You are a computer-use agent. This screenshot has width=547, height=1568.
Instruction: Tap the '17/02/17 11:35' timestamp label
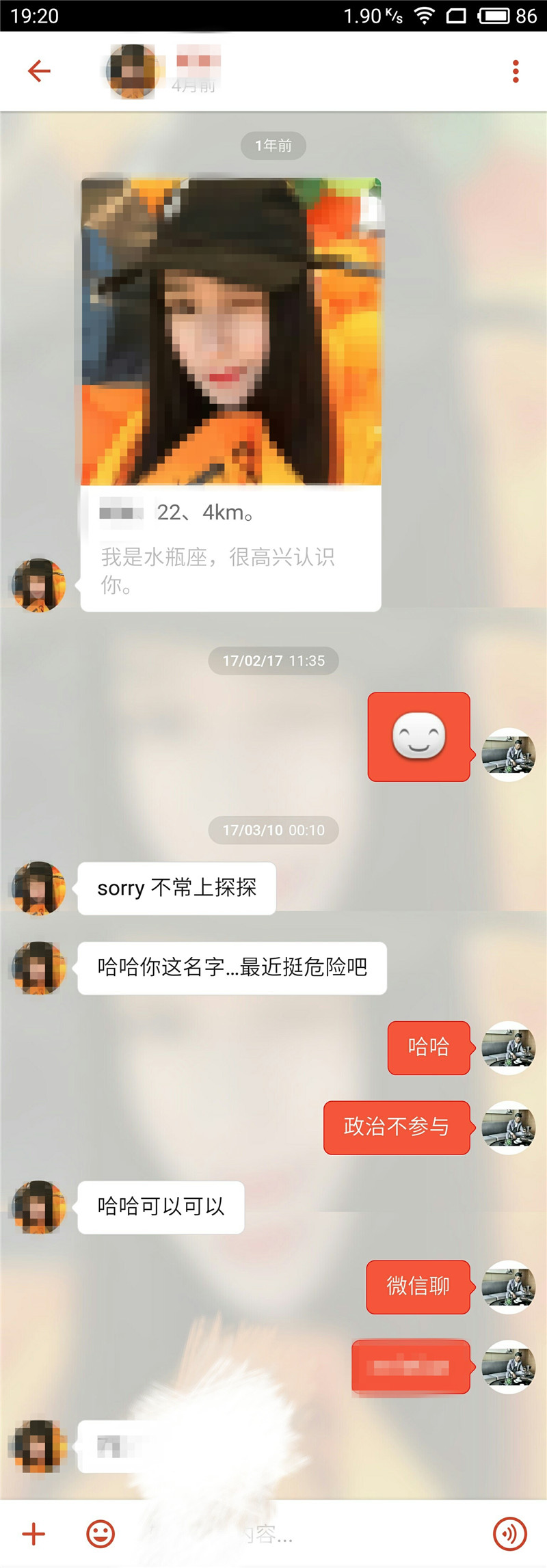273,661
